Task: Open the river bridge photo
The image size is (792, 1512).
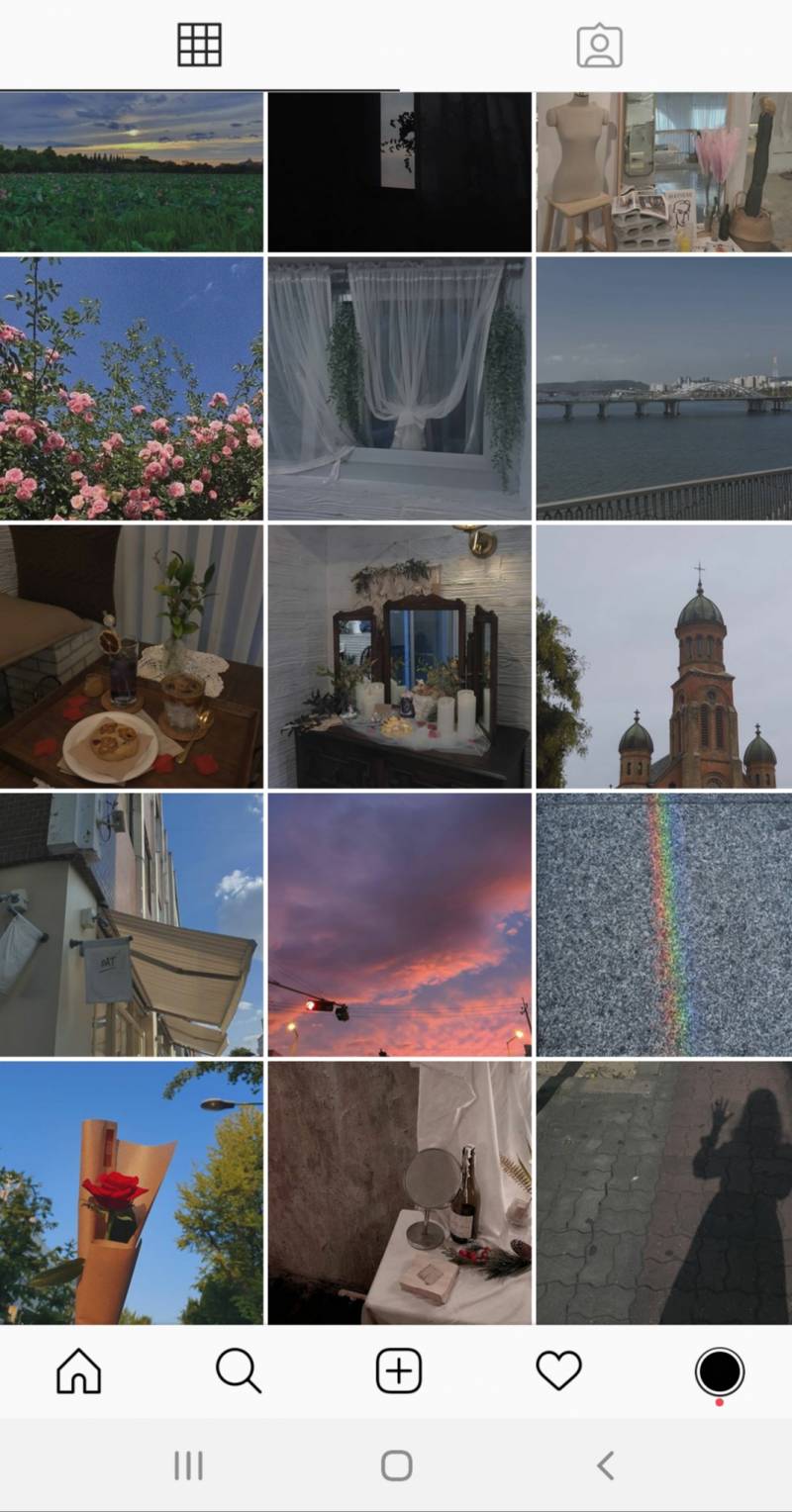Action: [x=663, y=388]
